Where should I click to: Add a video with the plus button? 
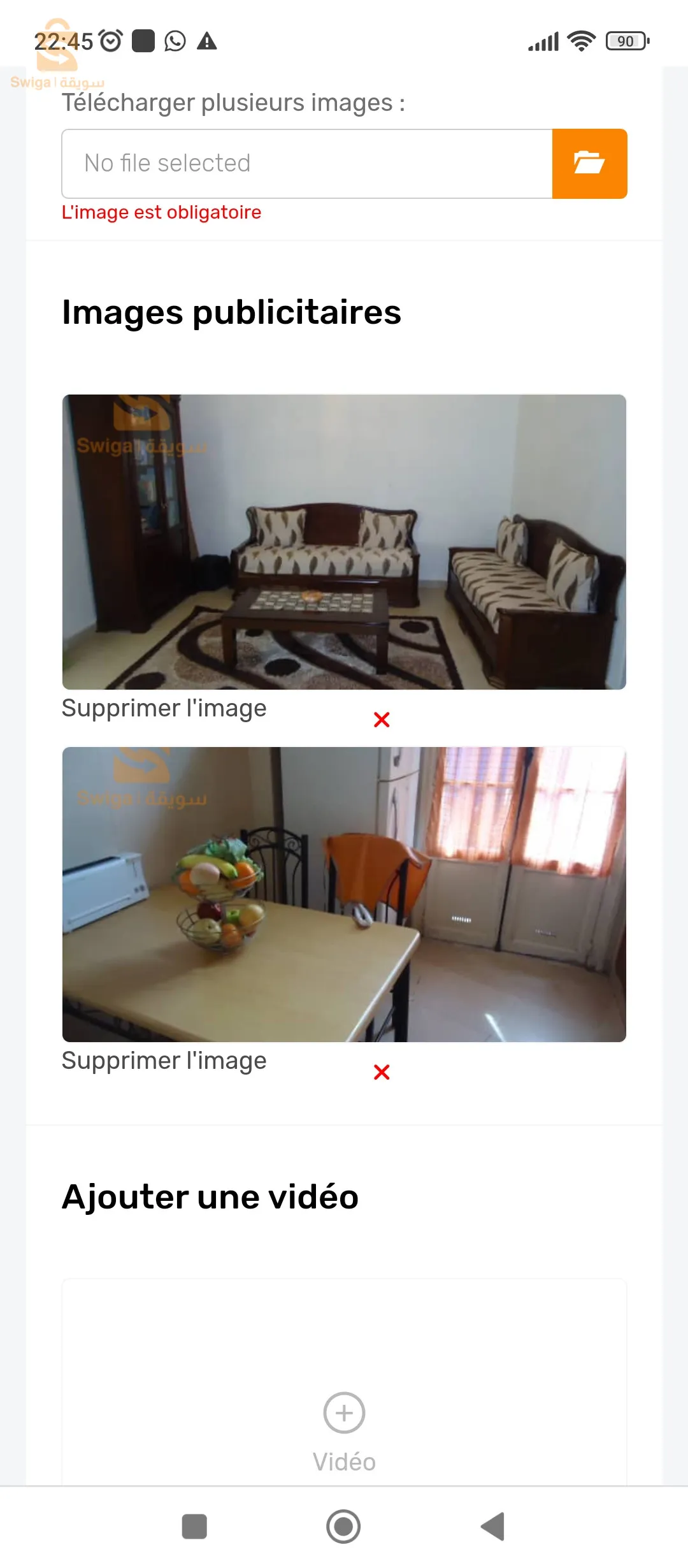click(344, 1413)
